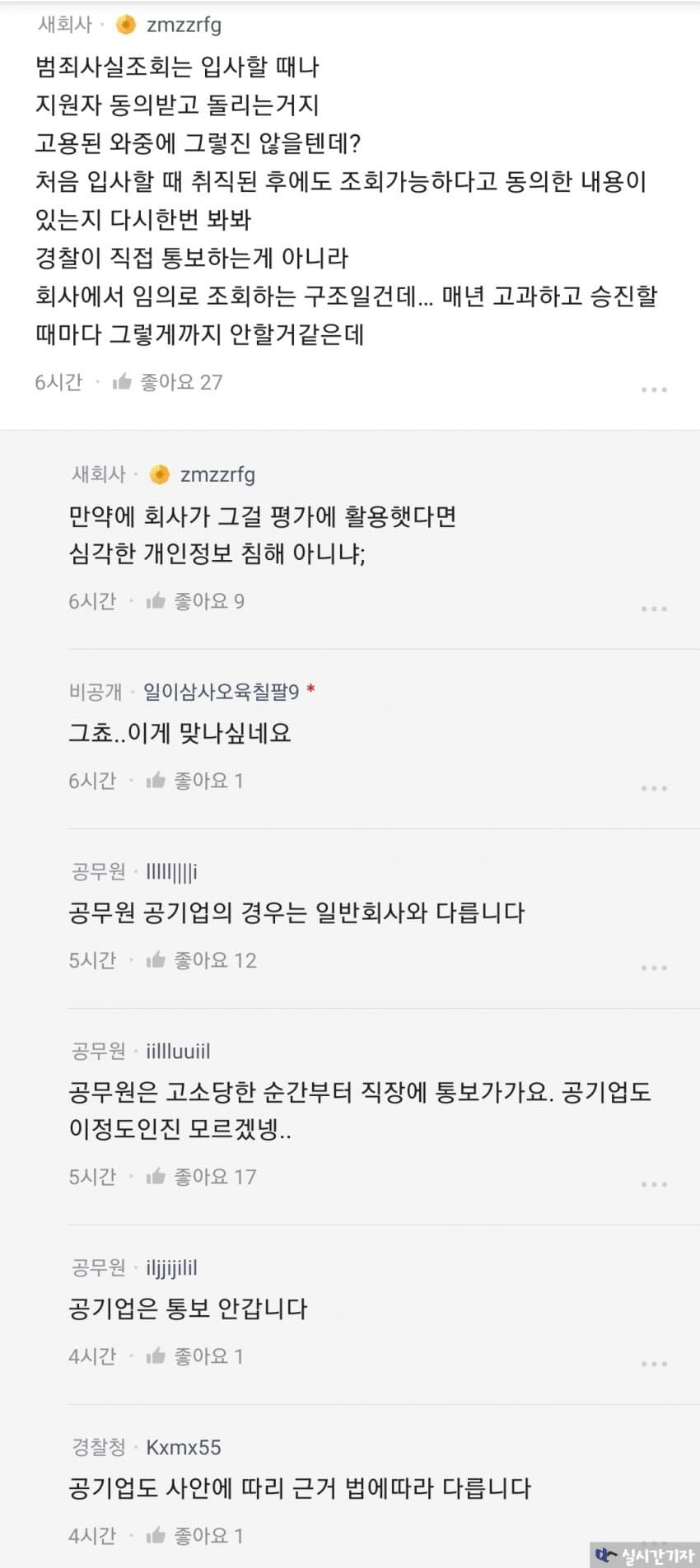Like the comment with 17 likes

click(x=156, y=1177)
